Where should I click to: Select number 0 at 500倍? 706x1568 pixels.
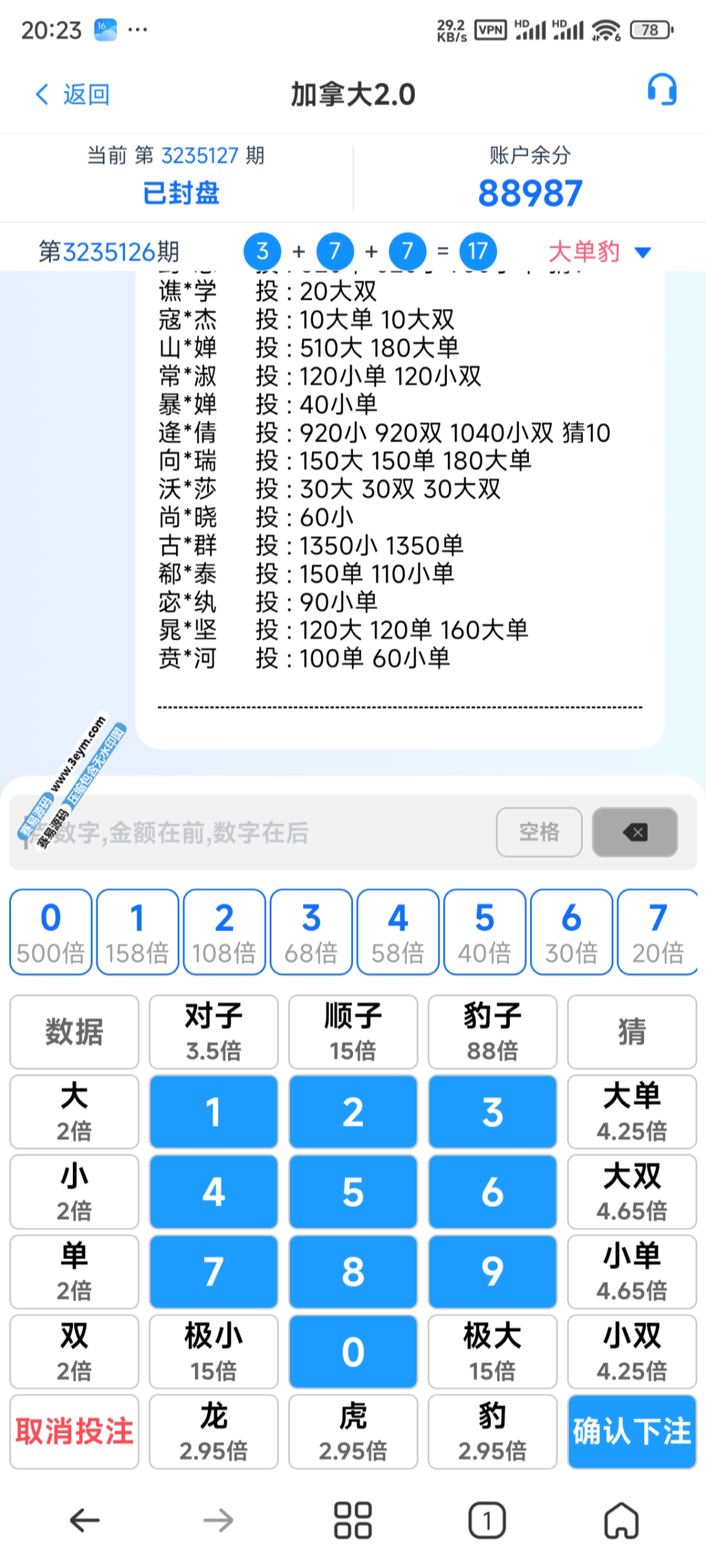[x=51, y=931]
